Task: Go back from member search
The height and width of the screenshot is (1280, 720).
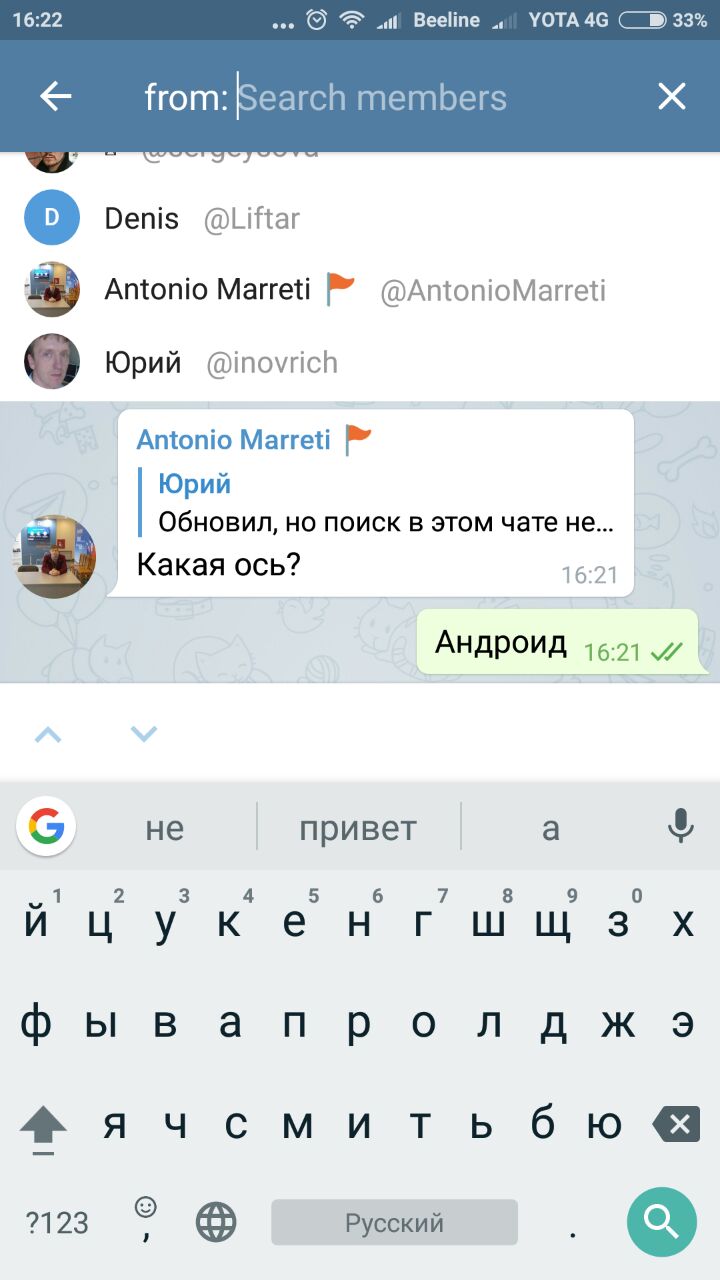Action: coord(56,97)
